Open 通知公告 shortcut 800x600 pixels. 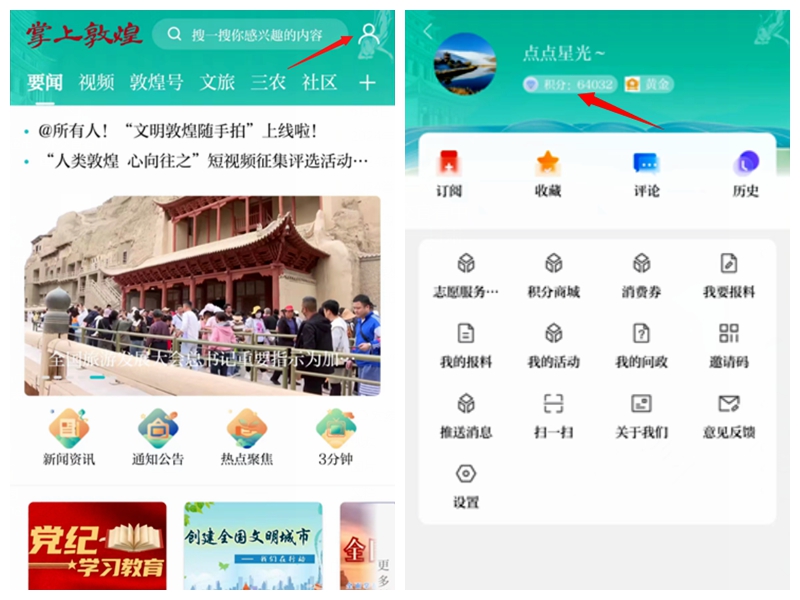[x=158, y=440]
